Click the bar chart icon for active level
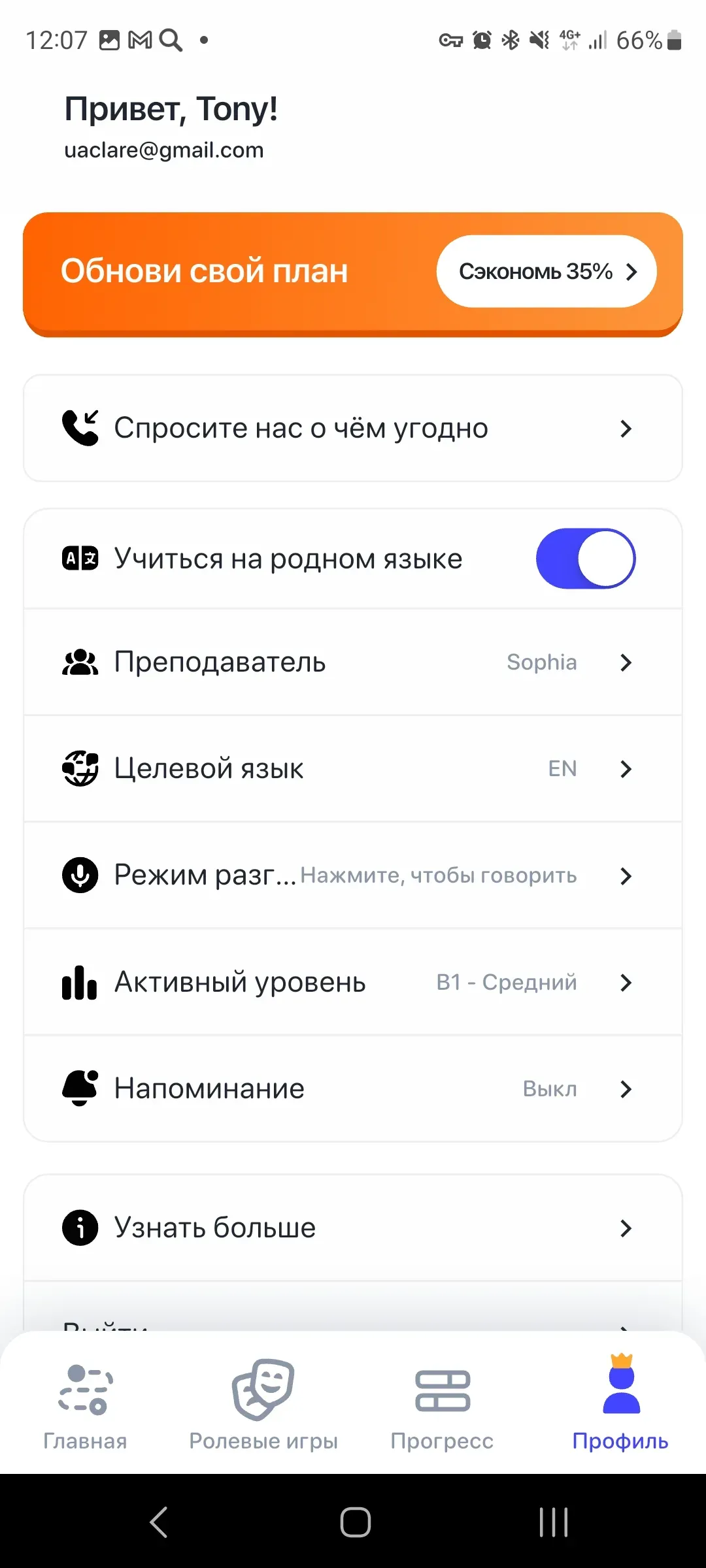The image size is (706, 1568). (x=78, y=982)
